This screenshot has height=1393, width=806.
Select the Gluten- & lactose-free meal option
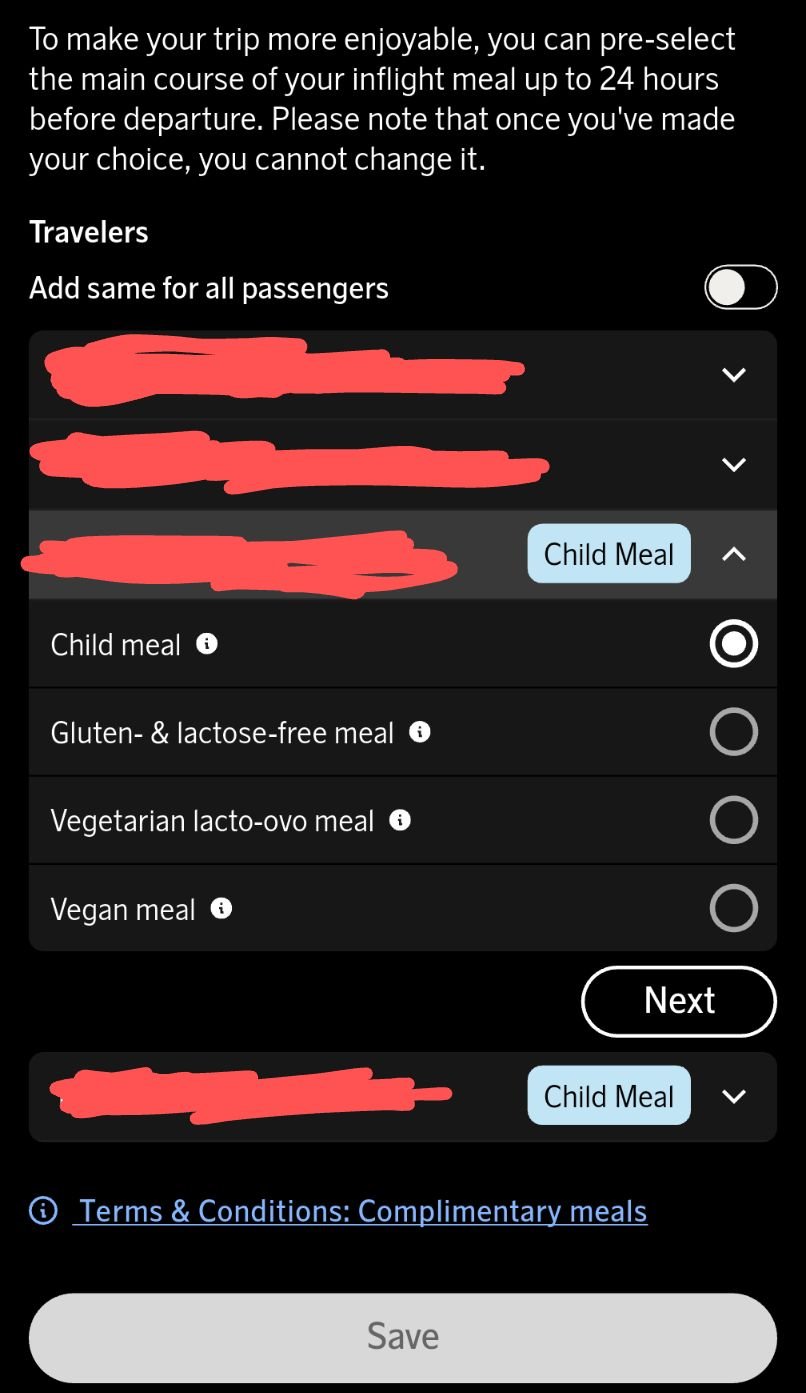pyautogui.click(x=733, y=732)
